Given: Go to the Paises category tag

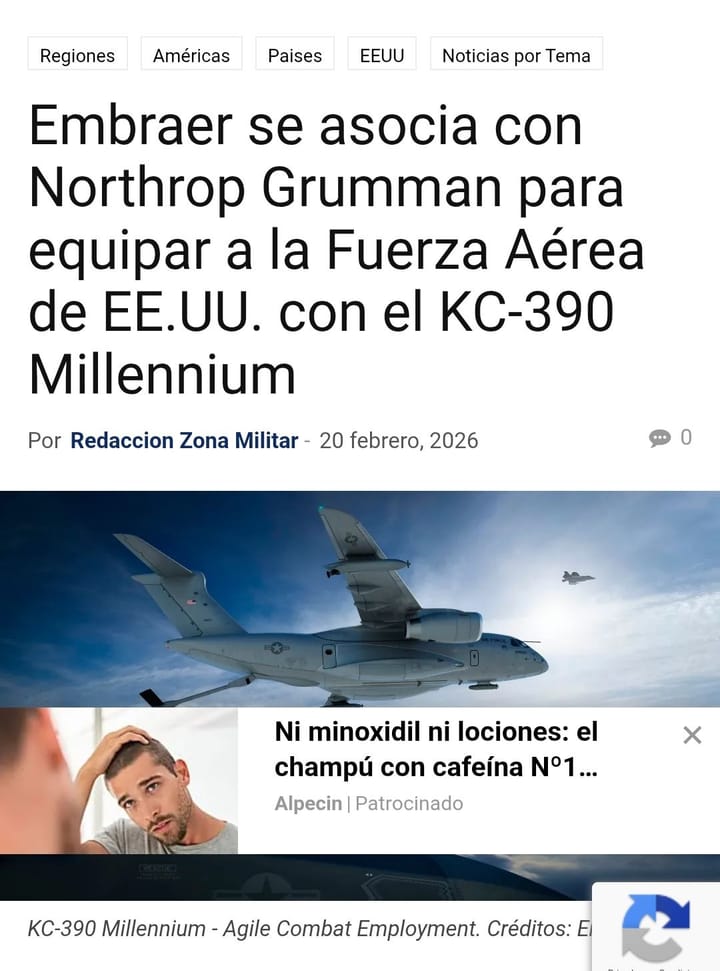Looking at the screenshot, I should click(x=295, y=56).
